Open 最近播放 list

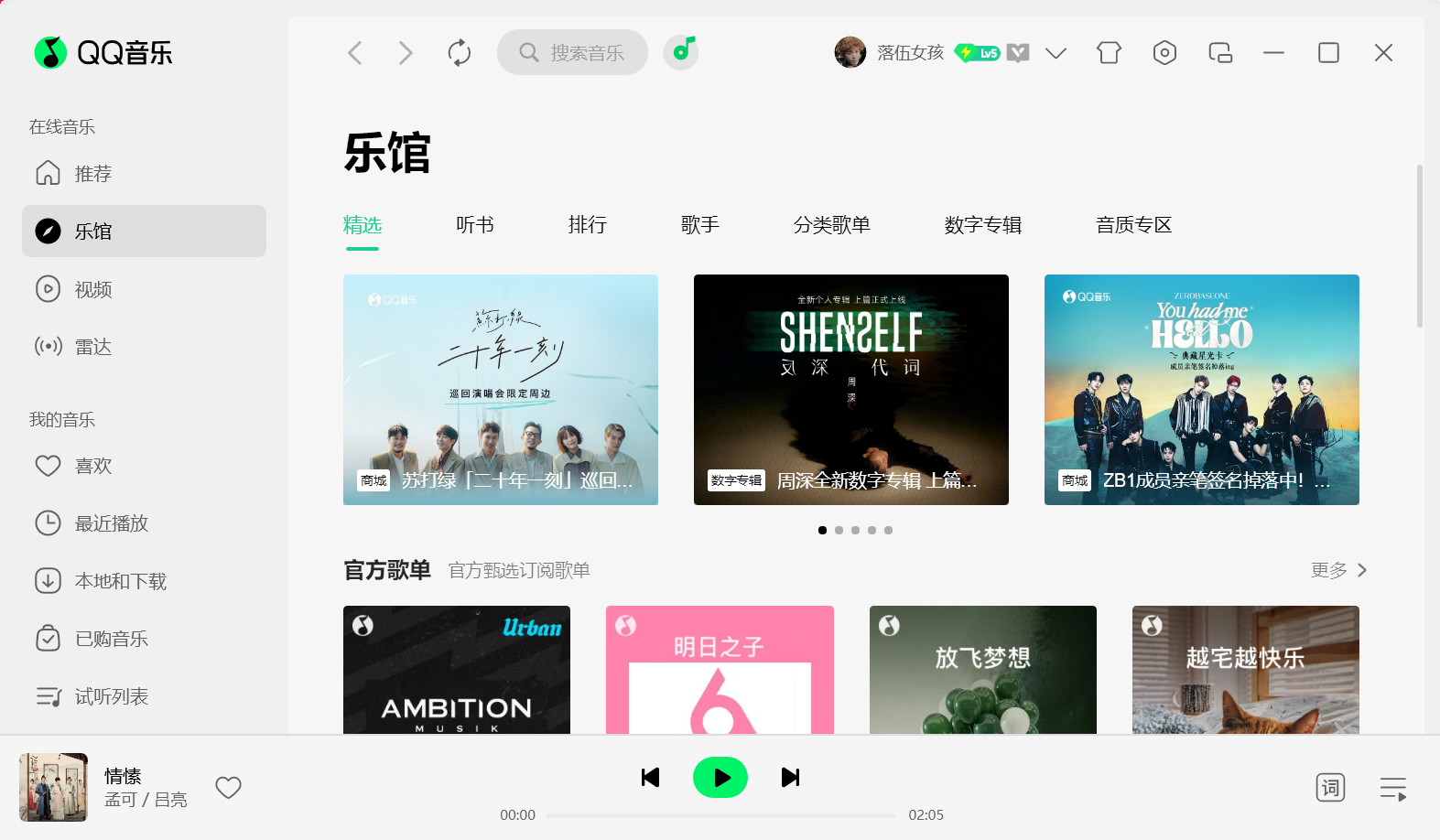pos(111,523)
